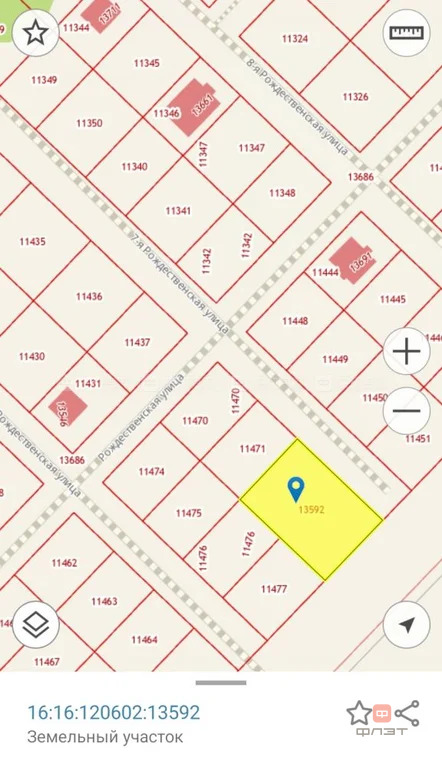Zoom in with the plus button

pos(406,351)
